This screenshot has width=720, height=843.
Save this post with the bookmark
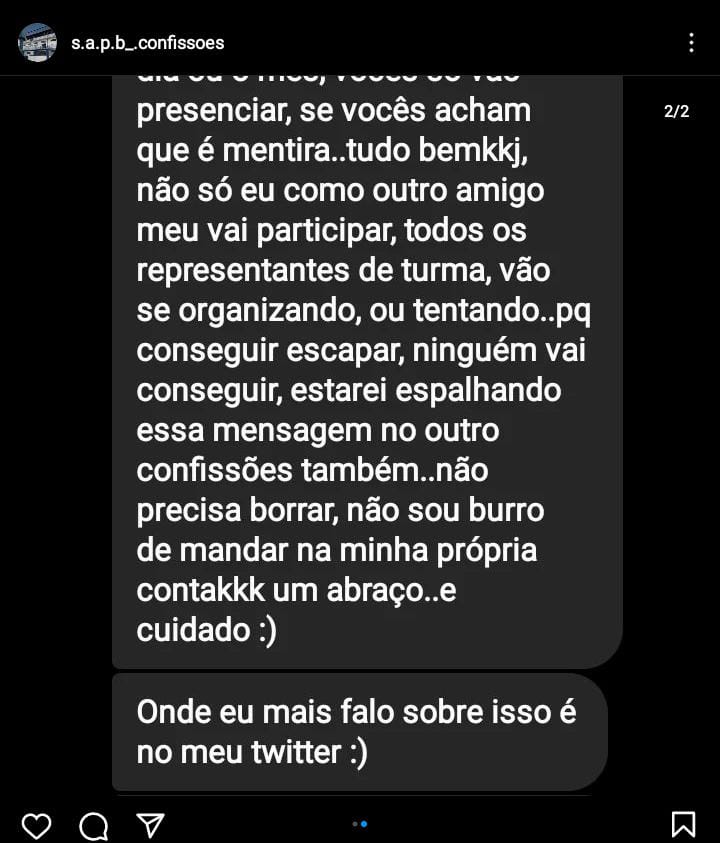click(x=683, y=825)
